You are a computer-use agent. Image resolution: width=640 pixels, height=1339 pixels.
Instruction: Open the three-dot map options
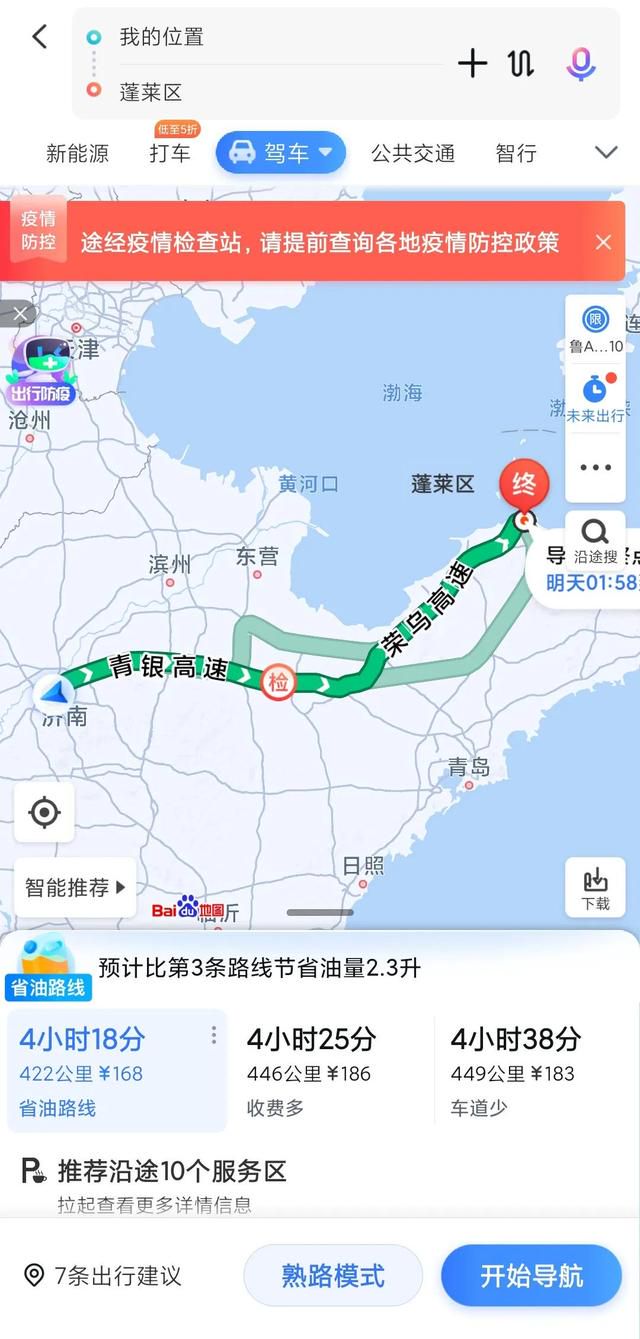[596, 467]
